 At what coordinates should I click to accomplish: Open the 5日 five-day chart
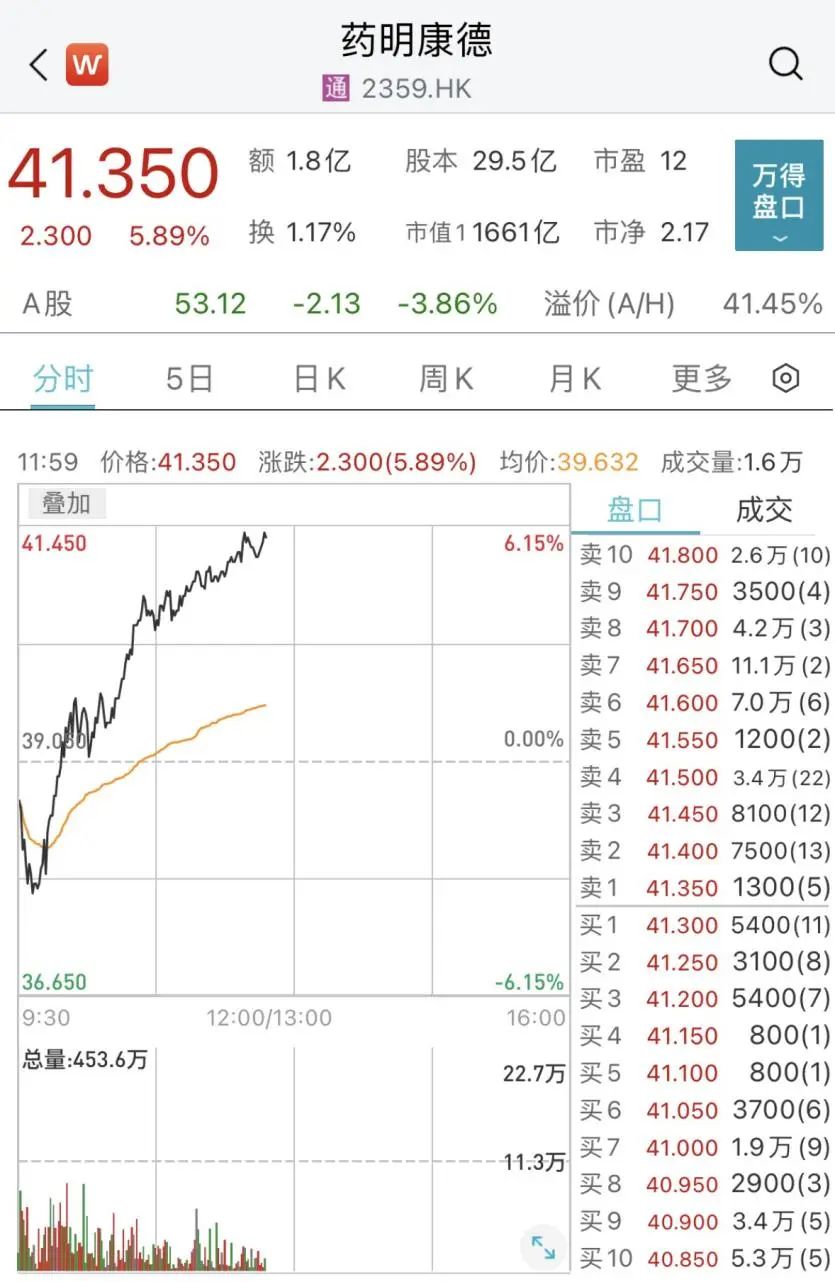188,378
